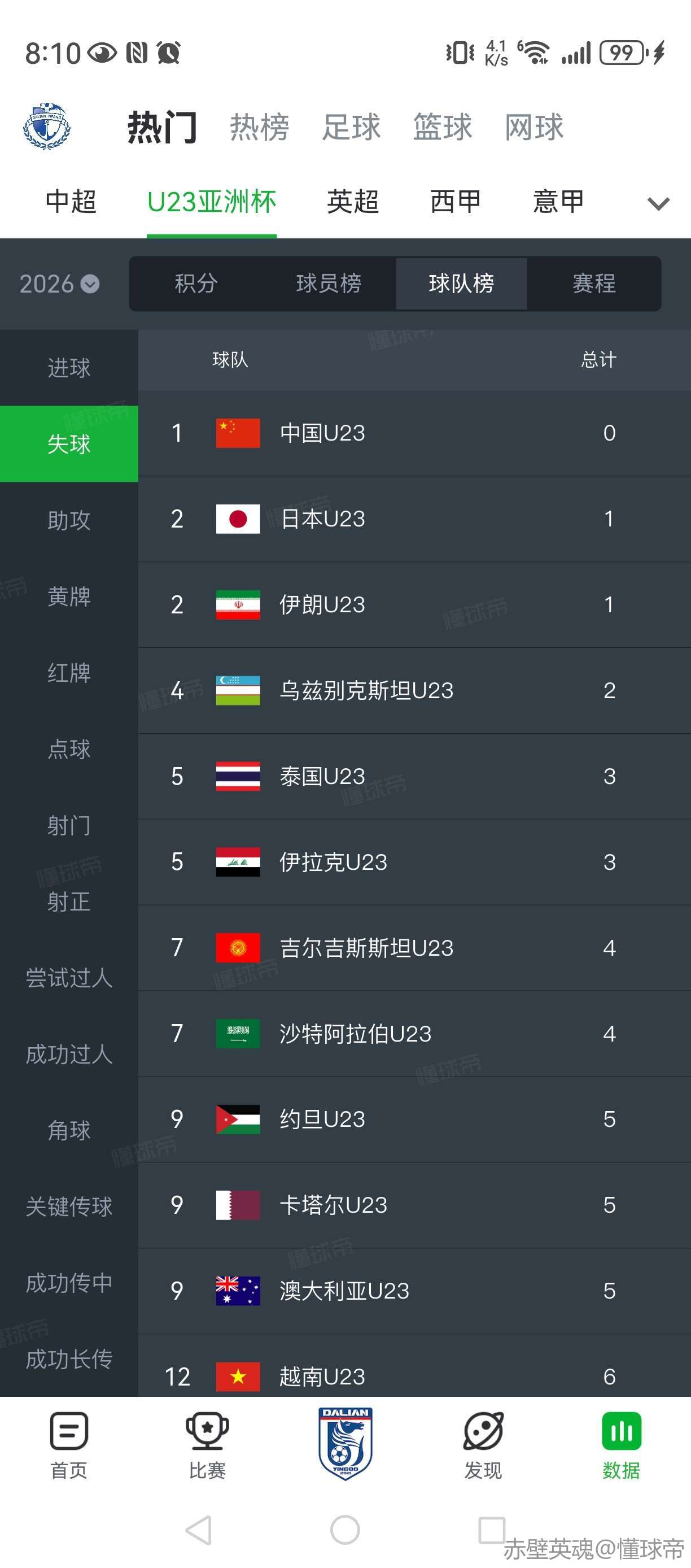Switch to the 足球 top tab
The image size is (691, 1568).
click(x=351, y=127)
